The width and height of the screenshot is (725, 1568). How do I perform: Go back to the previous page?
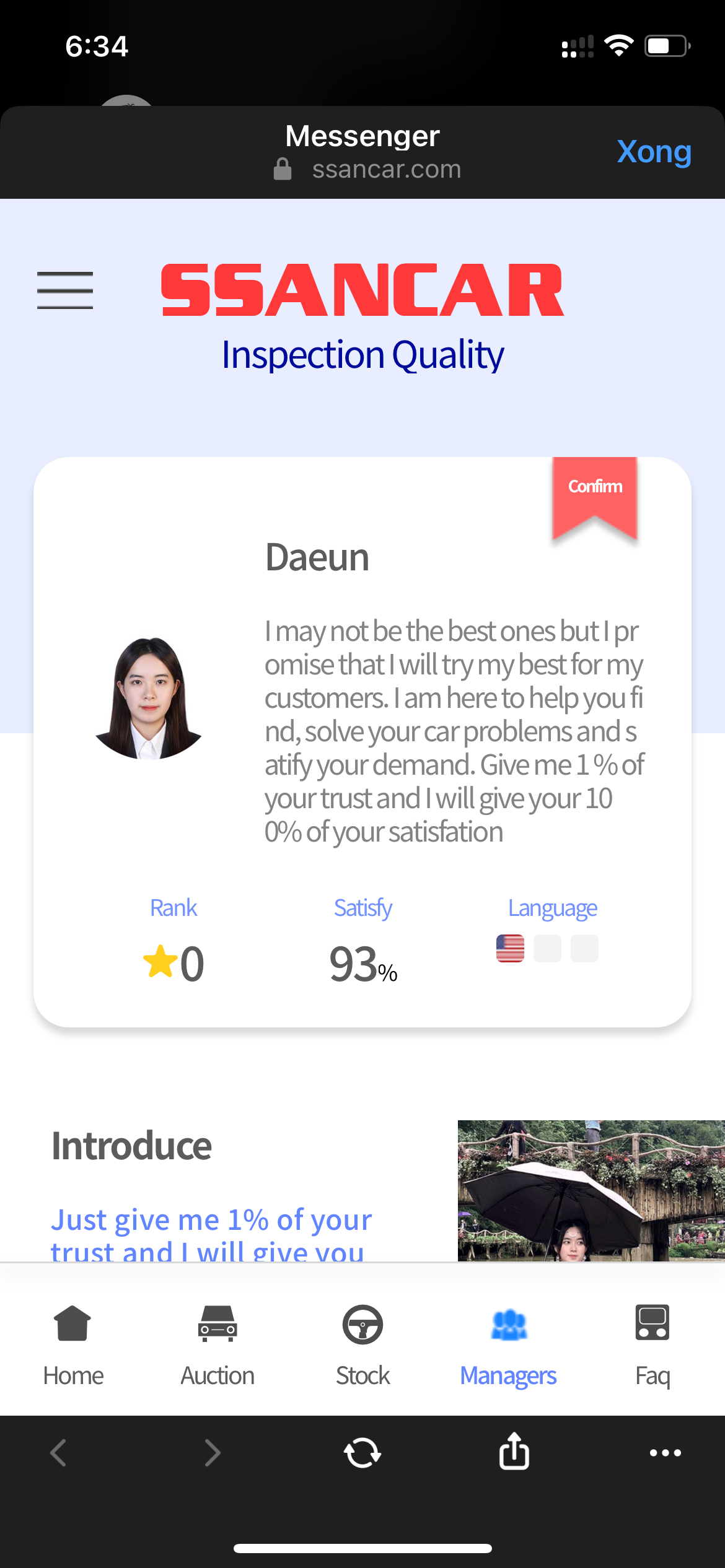(59, 1452)
